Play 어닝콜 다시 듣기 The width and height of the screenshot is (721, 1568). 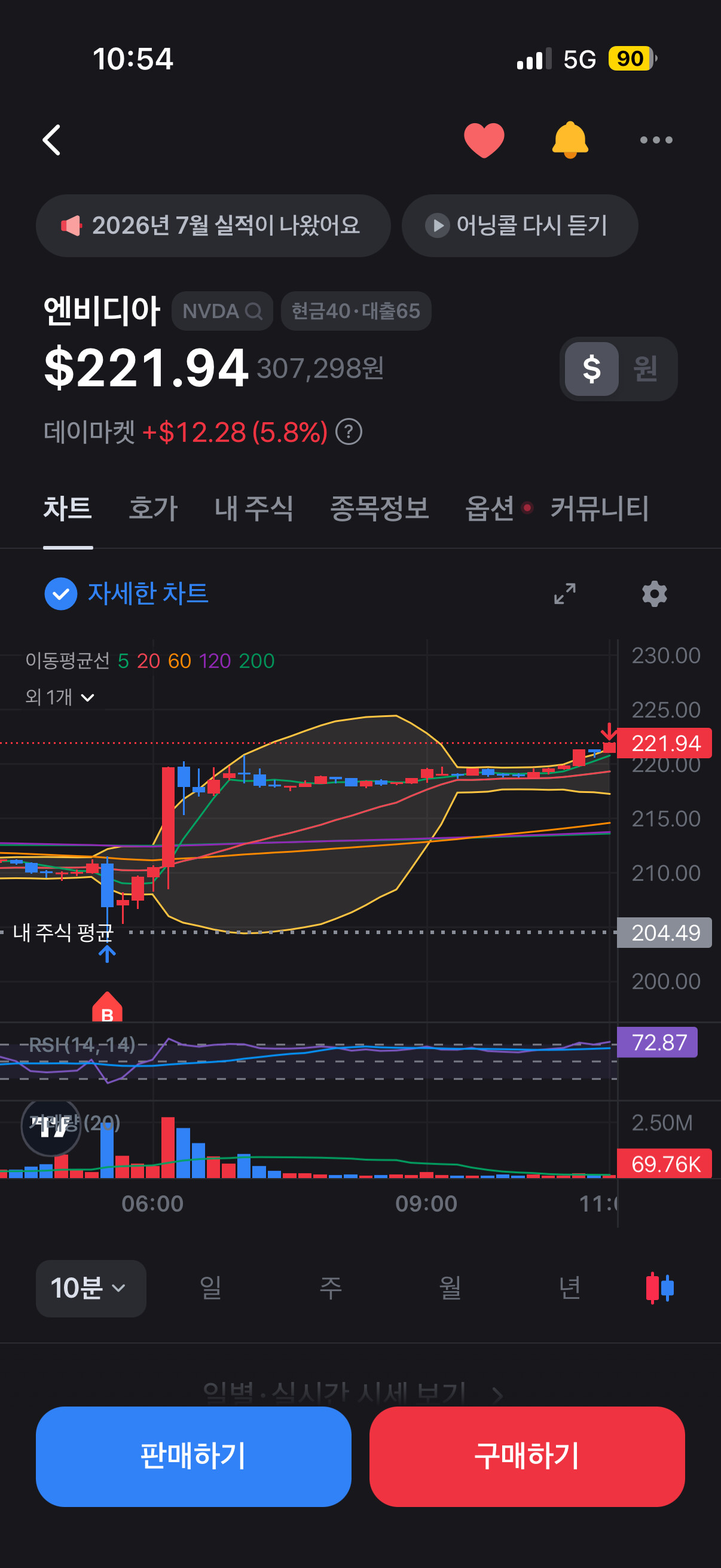(520, 226)
